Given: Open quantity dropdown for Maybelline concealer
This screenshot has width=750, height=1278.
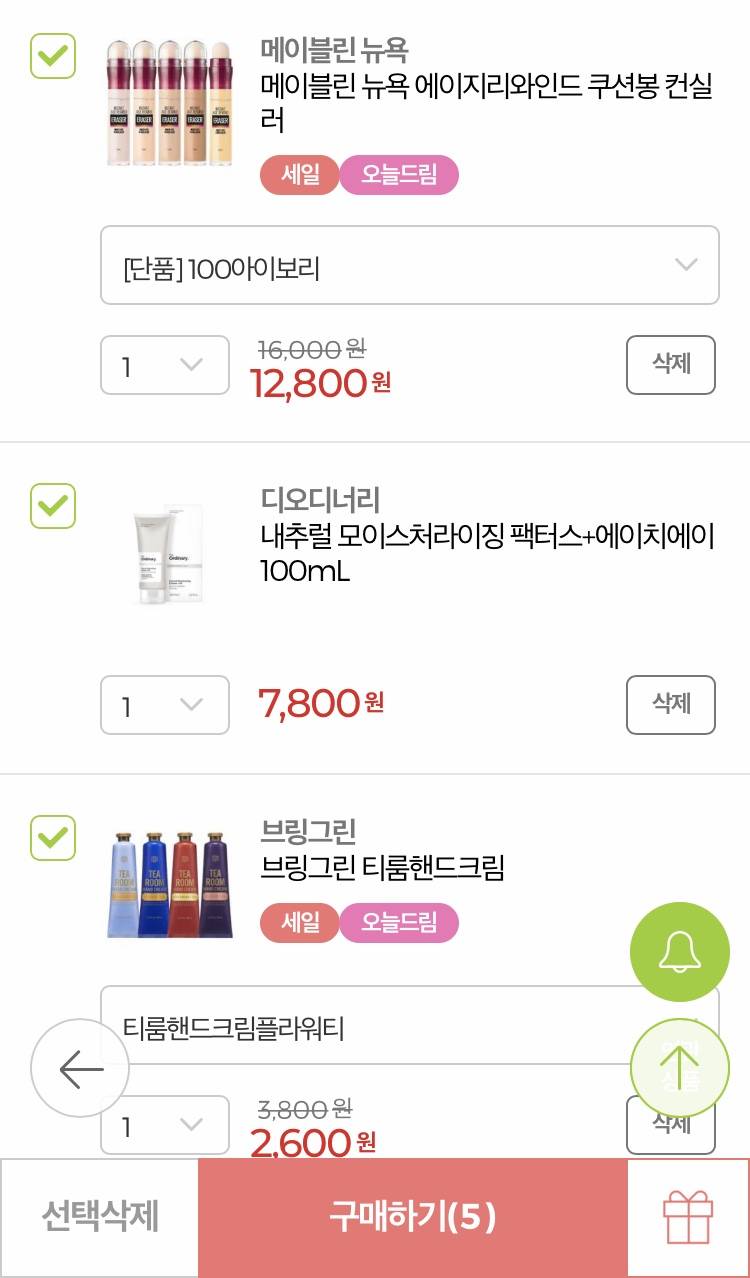Looking at the screenshot, I should [x=165, y=365].
